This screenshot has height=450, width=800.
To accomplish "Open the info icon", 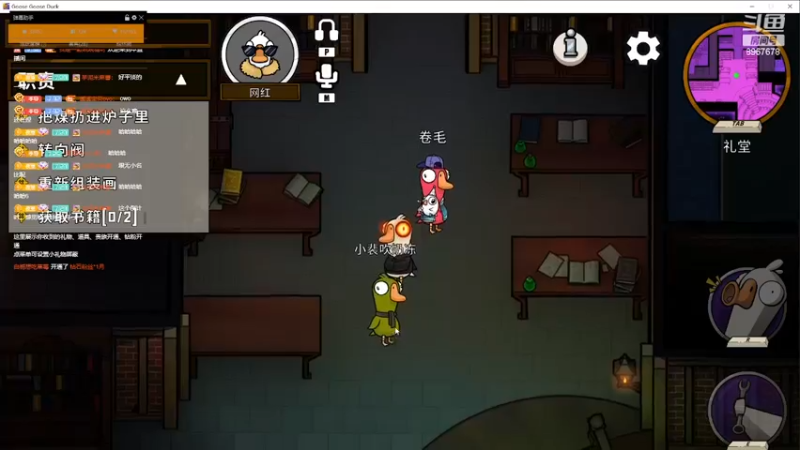I will tap(570, 47).
